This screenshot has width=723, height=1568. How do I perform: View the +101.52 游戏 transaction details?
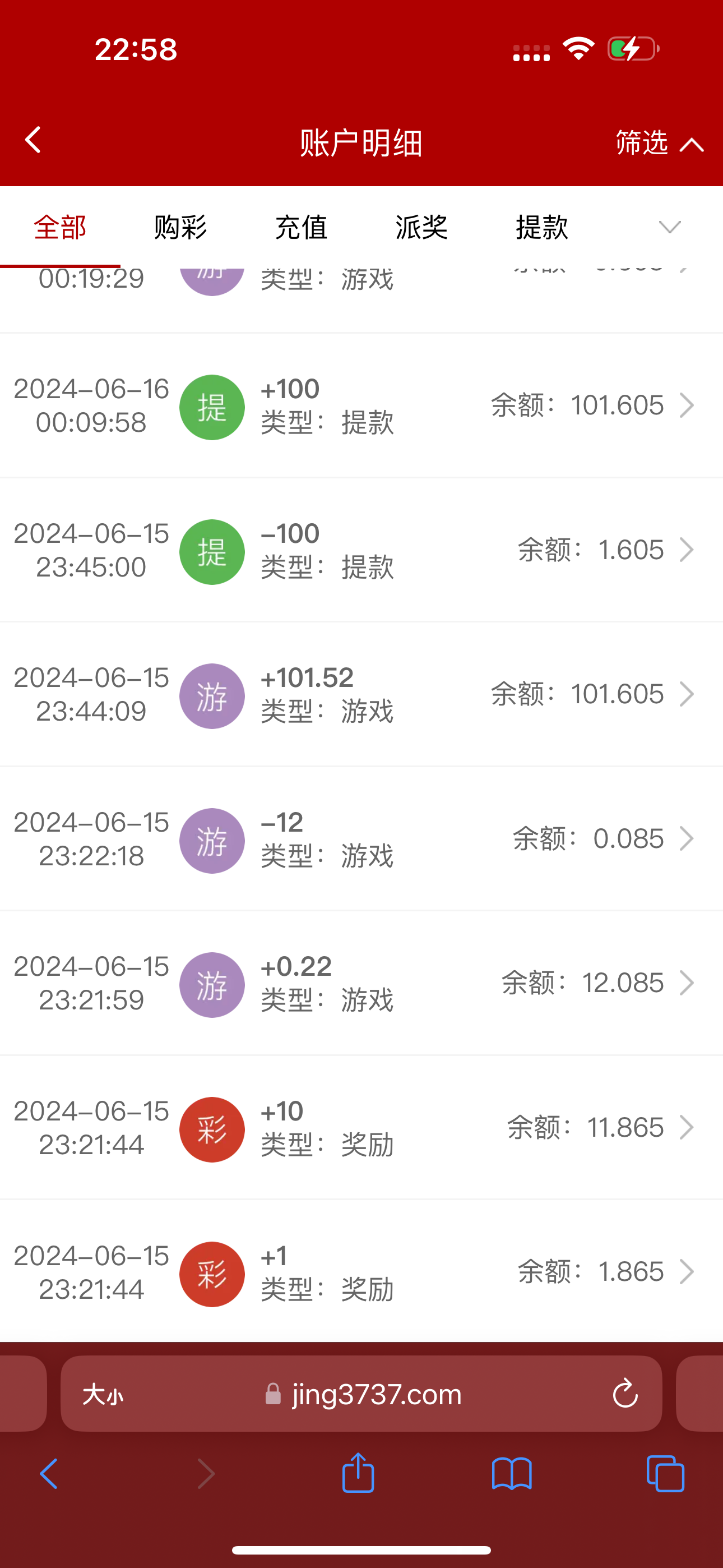click(x=361, y=694)
